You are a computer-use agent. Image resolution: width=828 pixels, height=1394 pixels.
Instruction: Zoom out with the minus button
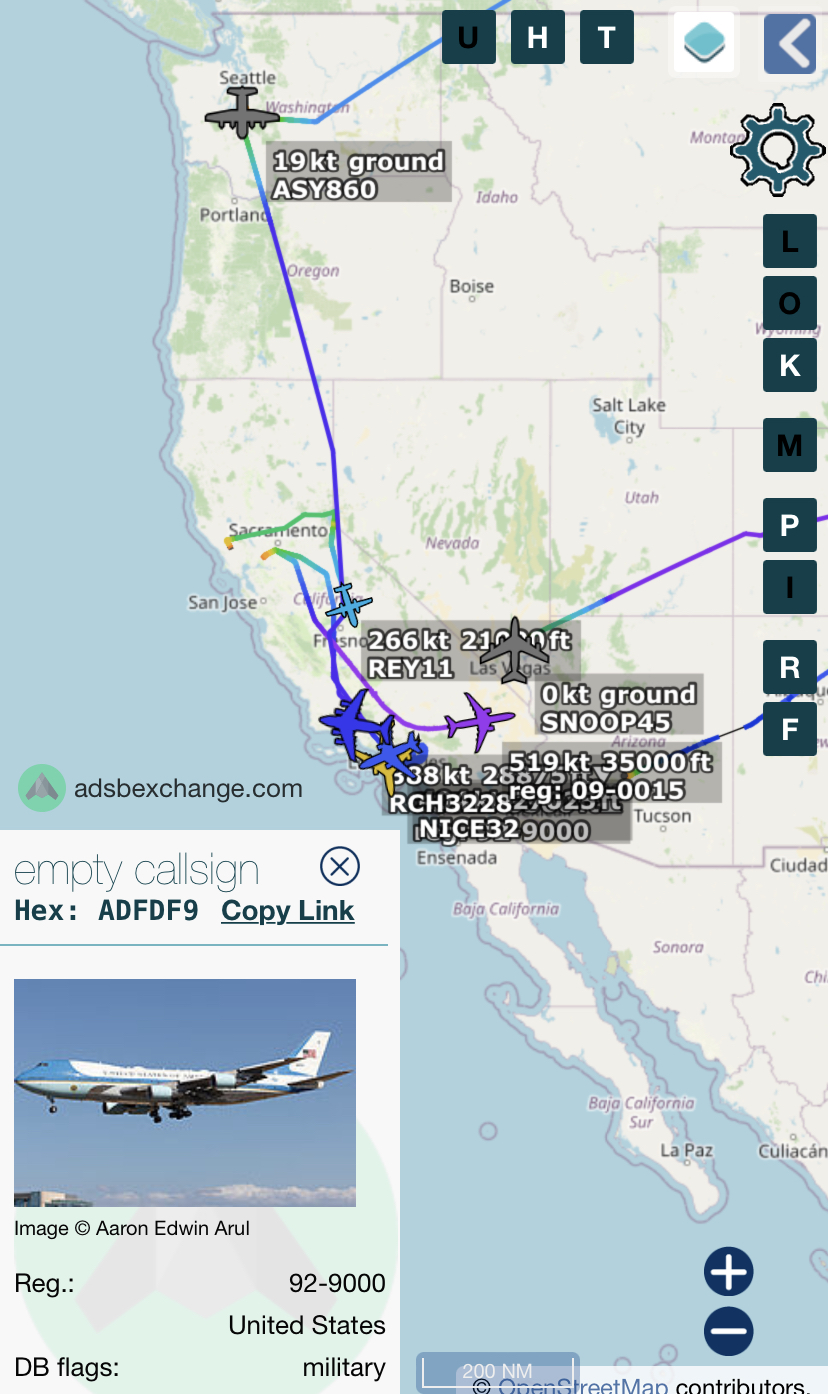pyautogui.click(x=728, y=1331)
